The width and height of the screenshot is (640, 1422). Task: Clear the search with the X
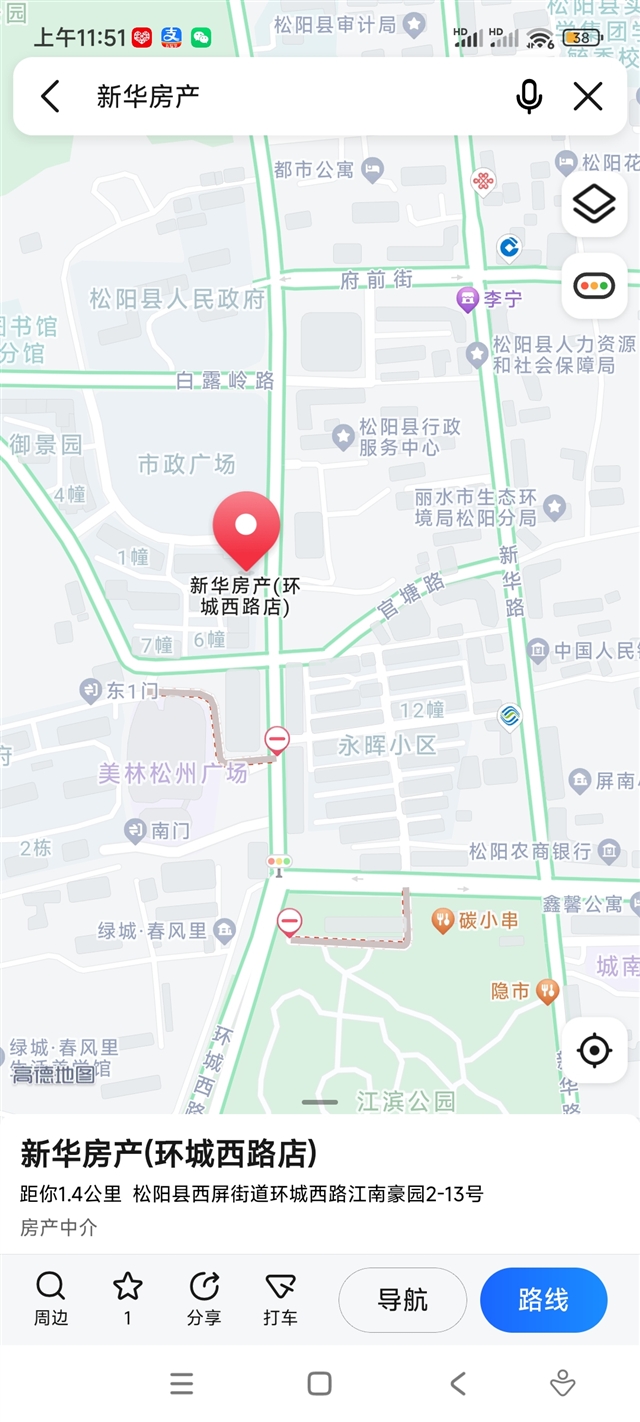(x=588, y=96)
